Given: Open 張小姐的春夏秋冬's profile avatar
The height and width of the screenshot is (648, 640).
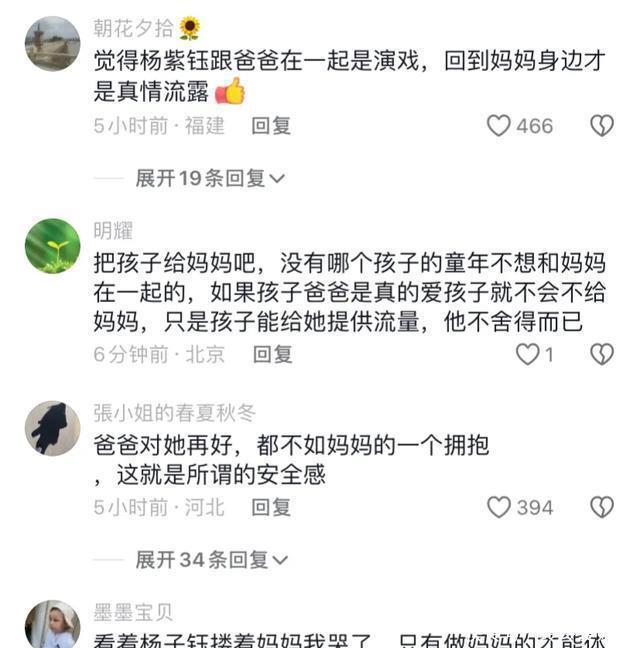Looking at the screenshot, I should point(52,428).
